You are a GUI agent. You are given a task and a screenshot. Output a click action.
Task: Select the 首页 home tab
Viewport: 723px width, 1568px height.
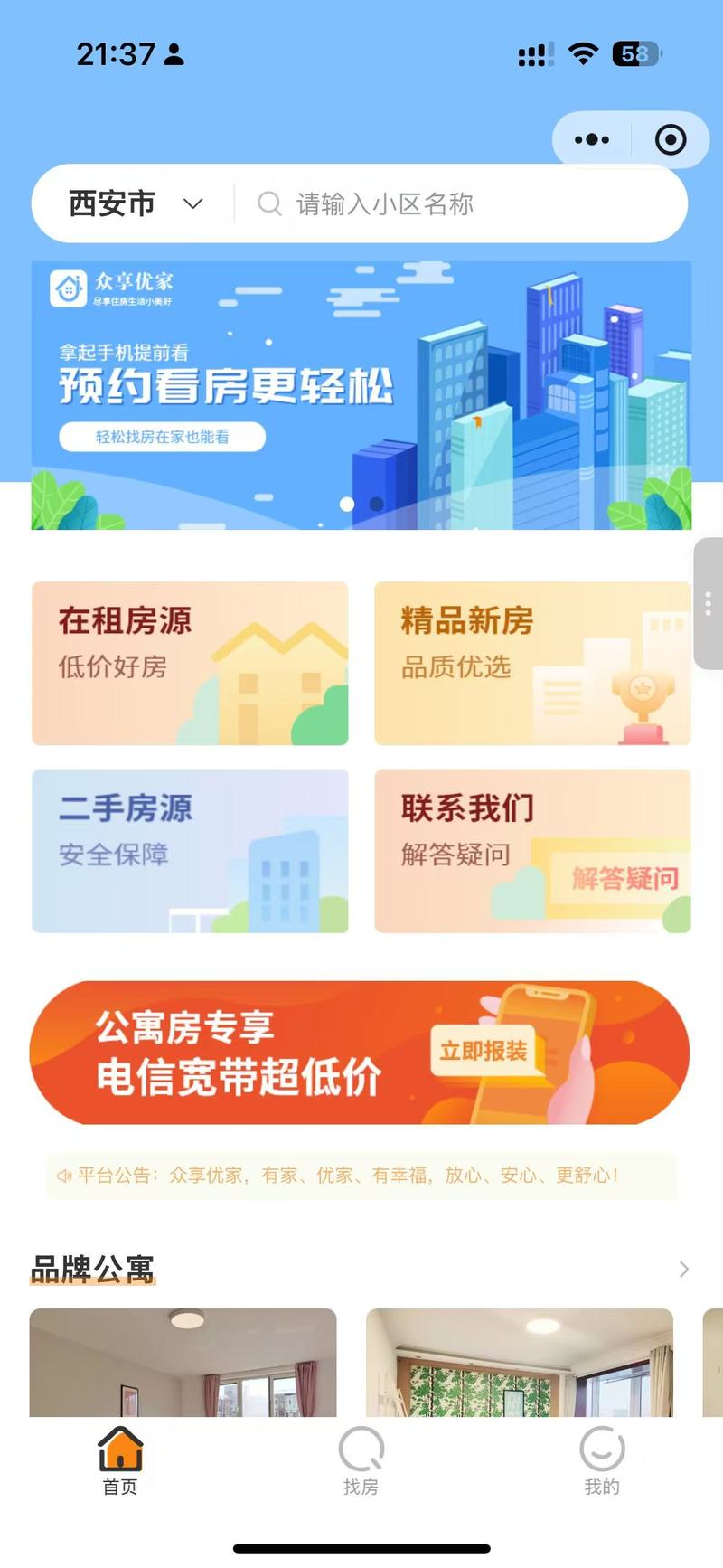[x=120, y=1460]
